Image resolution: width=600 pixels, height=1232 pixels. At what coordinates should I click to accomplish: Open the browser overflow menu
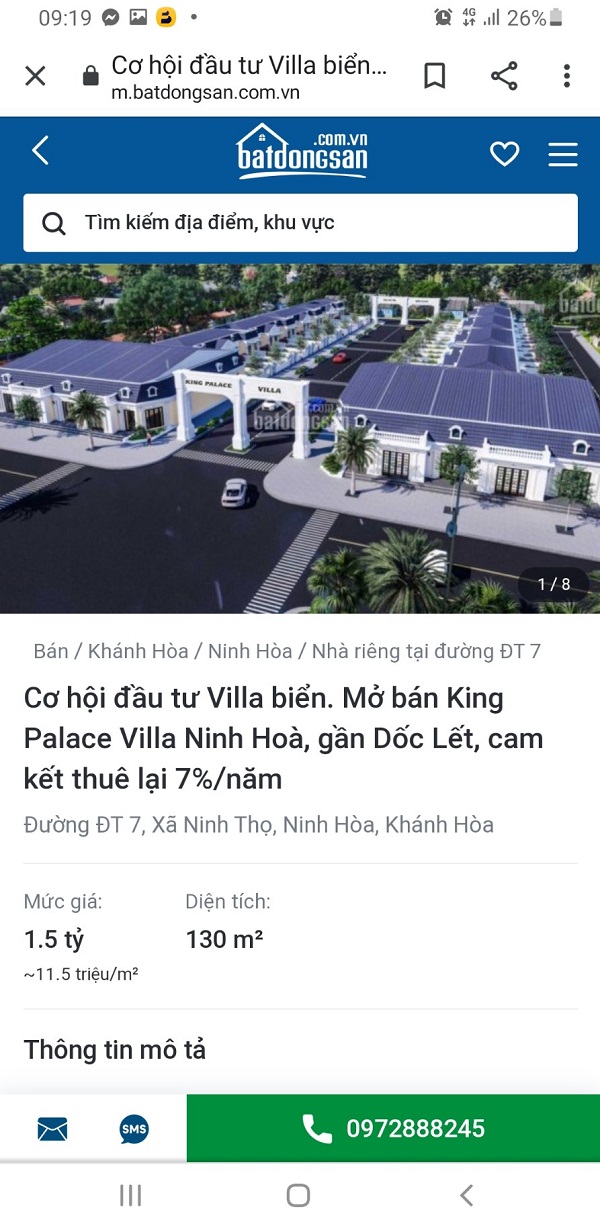pos(566,76)
